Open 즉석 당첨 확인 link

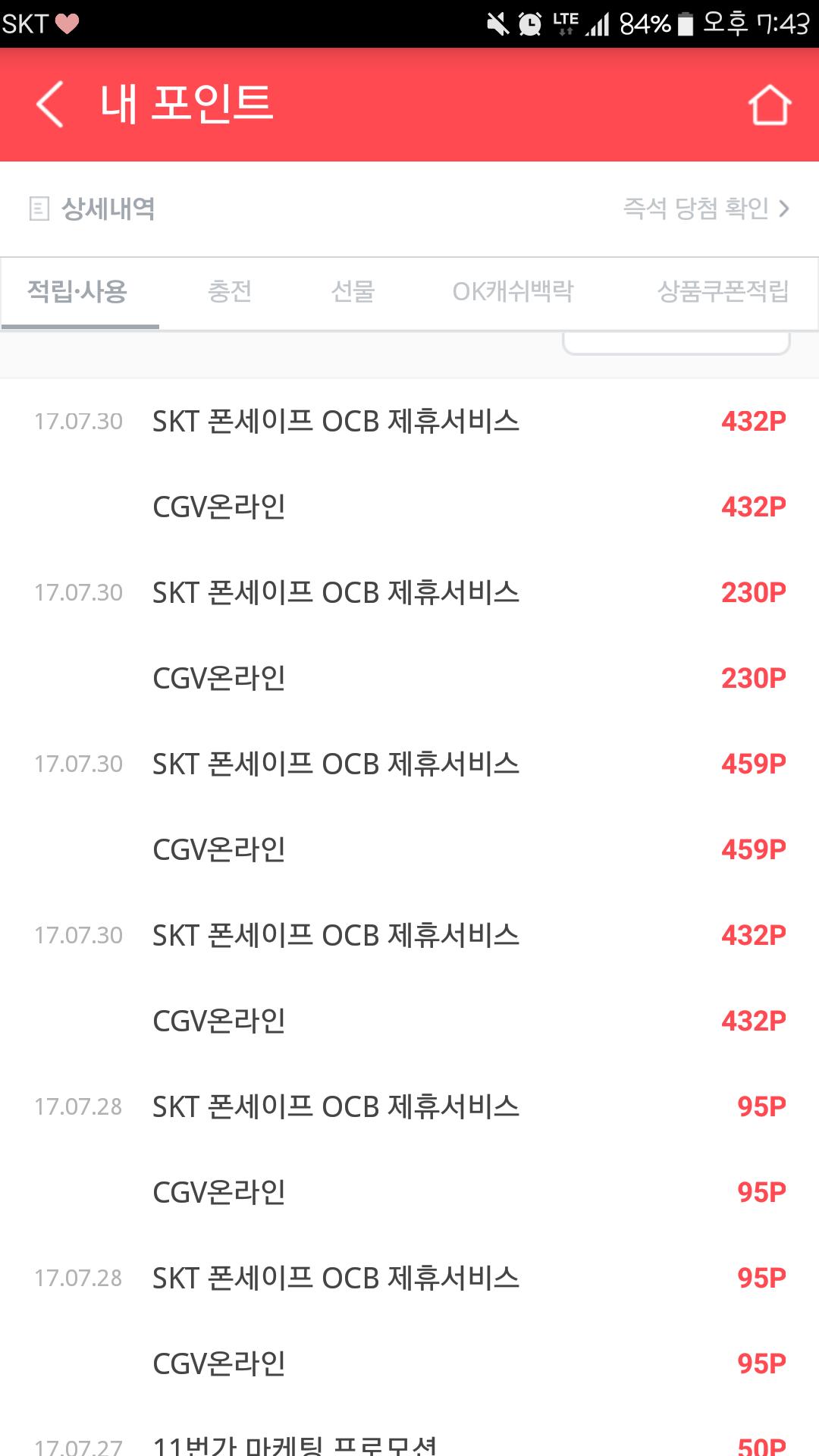[x=705, y=208]
